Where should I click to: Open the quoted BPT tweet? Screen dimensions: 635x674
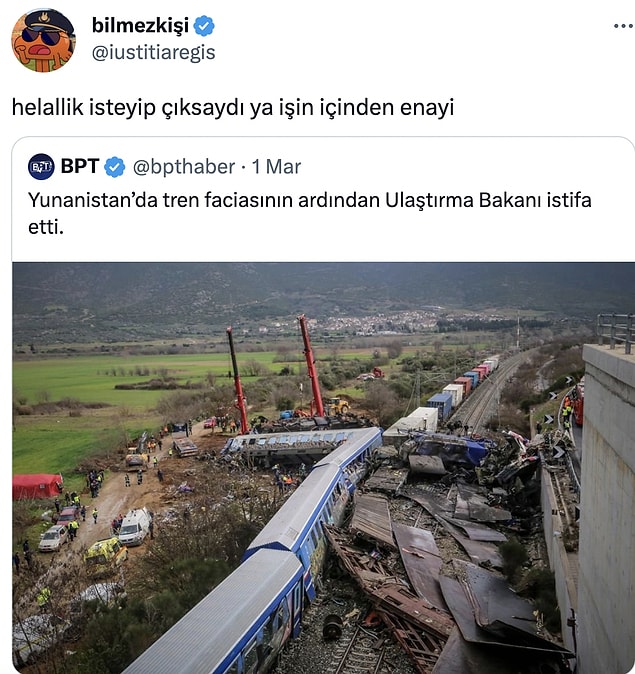coord(320,212)
